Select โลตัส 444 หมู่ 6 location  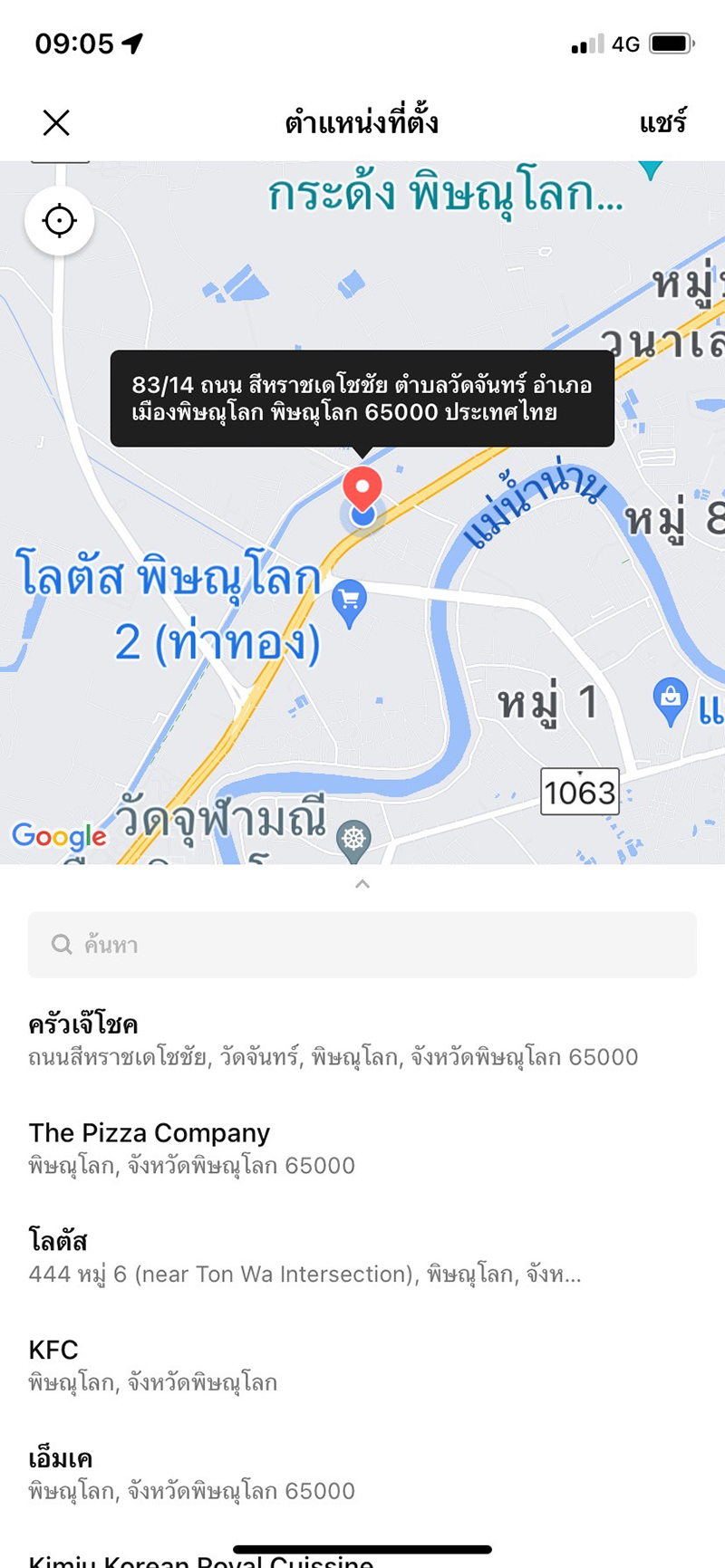click(x=362, y=1257)
